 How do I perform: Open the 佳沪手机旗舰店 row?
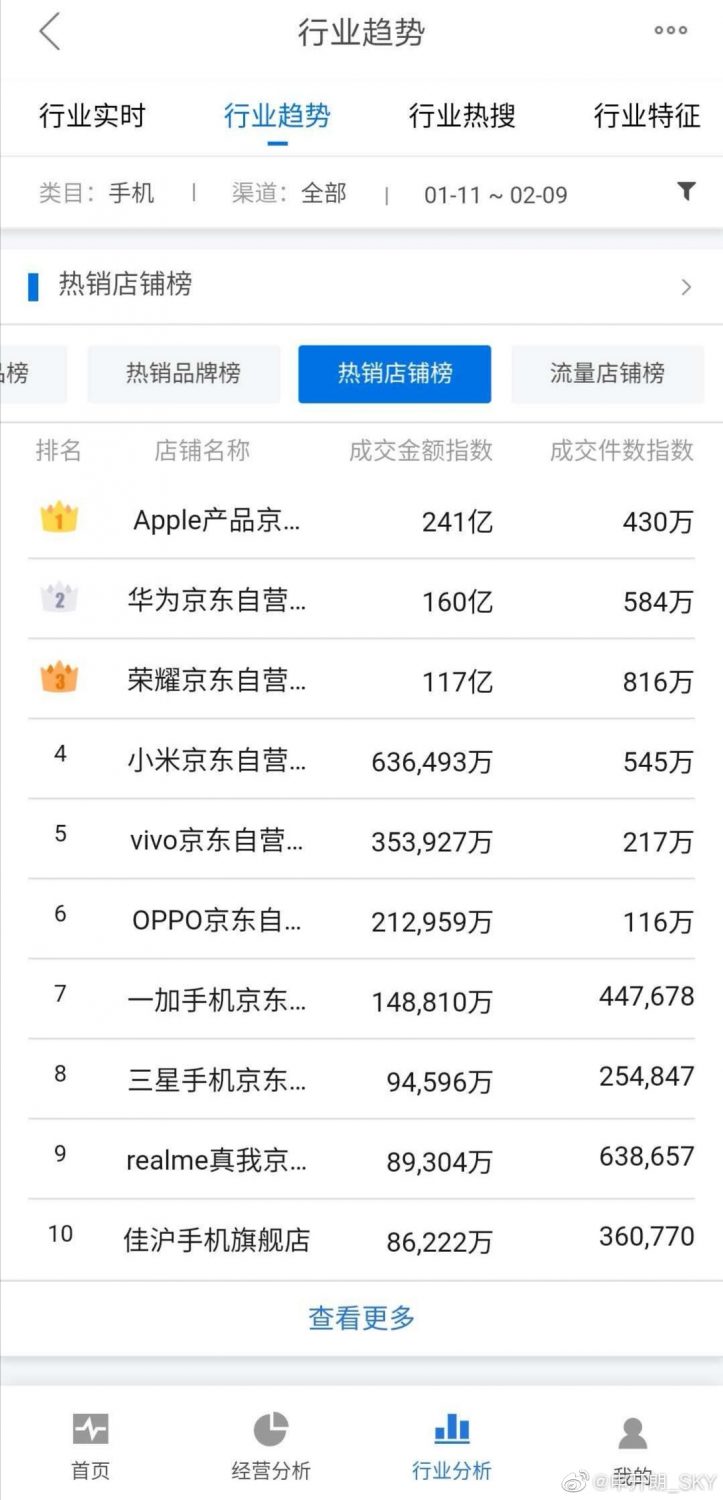click(x=361, y=1240)
